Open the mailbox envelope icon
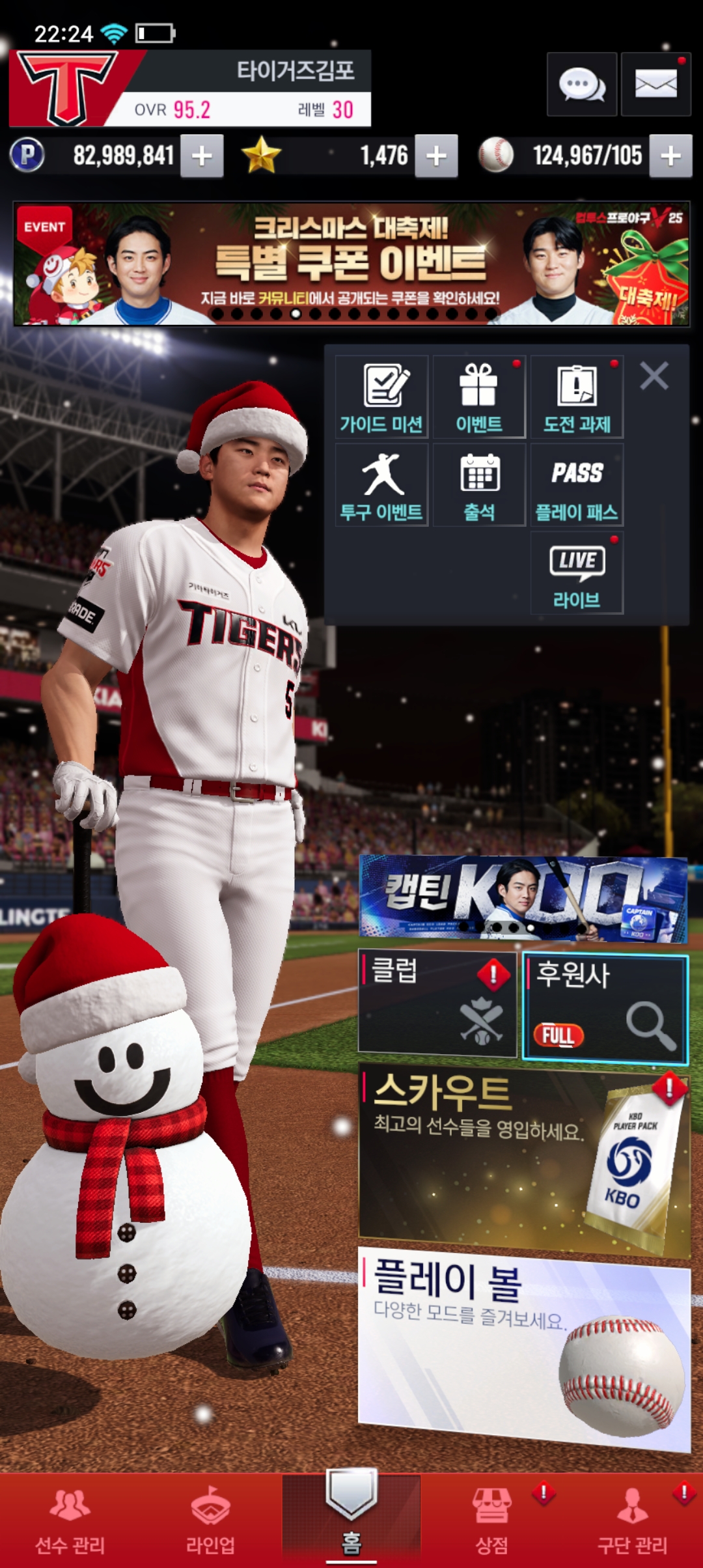The image size is (703, 1568). point(655,85)
